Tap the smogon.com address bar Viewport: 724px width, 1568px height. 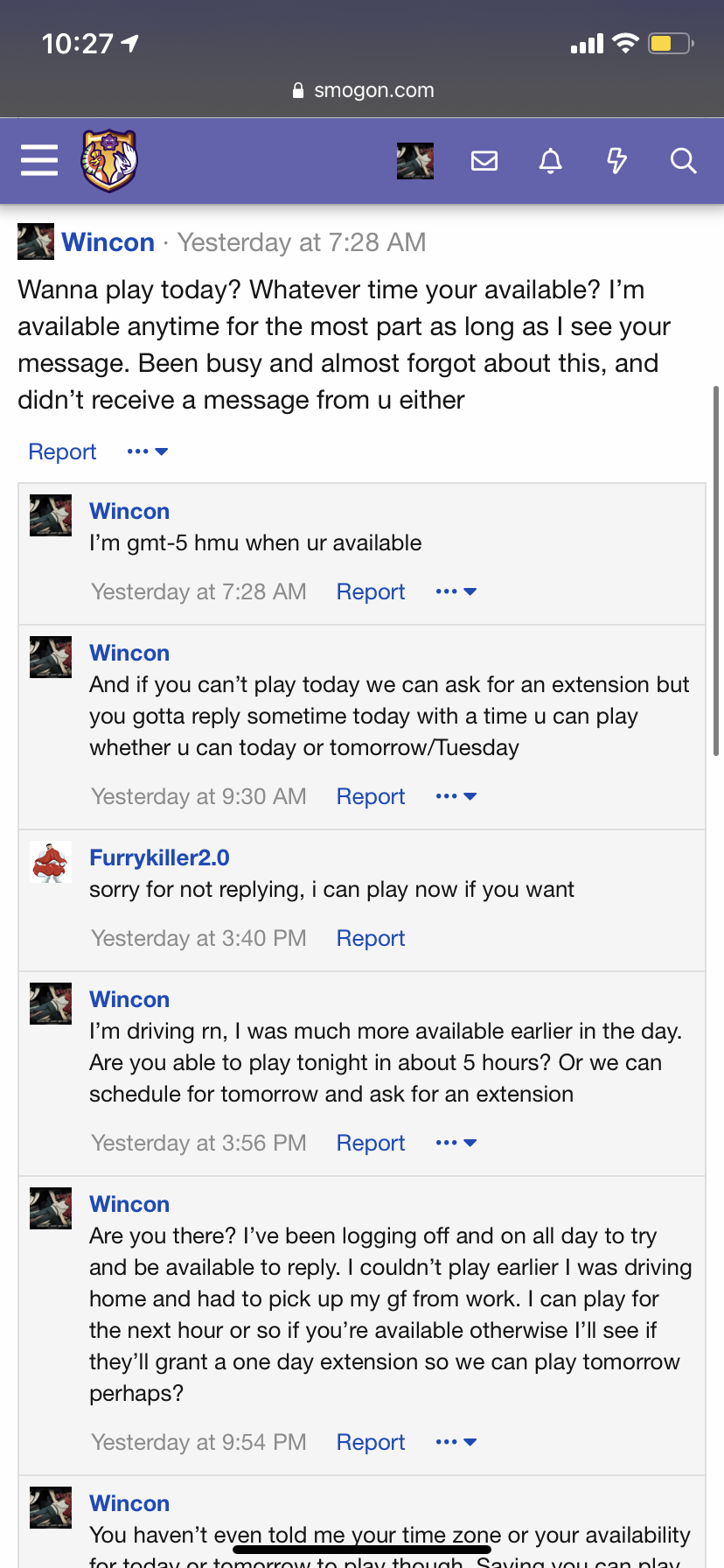tap(362, 90)
